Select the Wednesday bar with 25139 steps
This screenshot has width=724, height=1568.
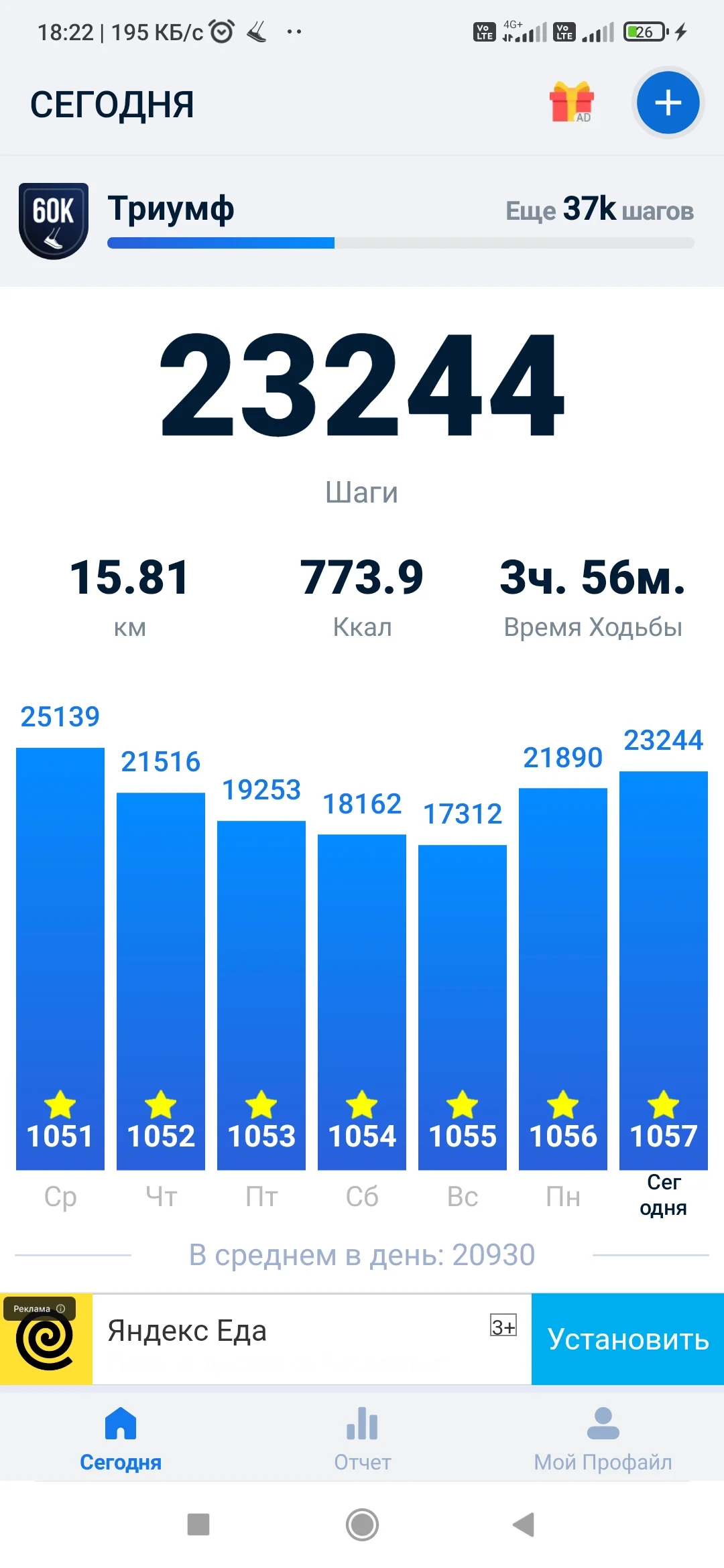(60, 959)
